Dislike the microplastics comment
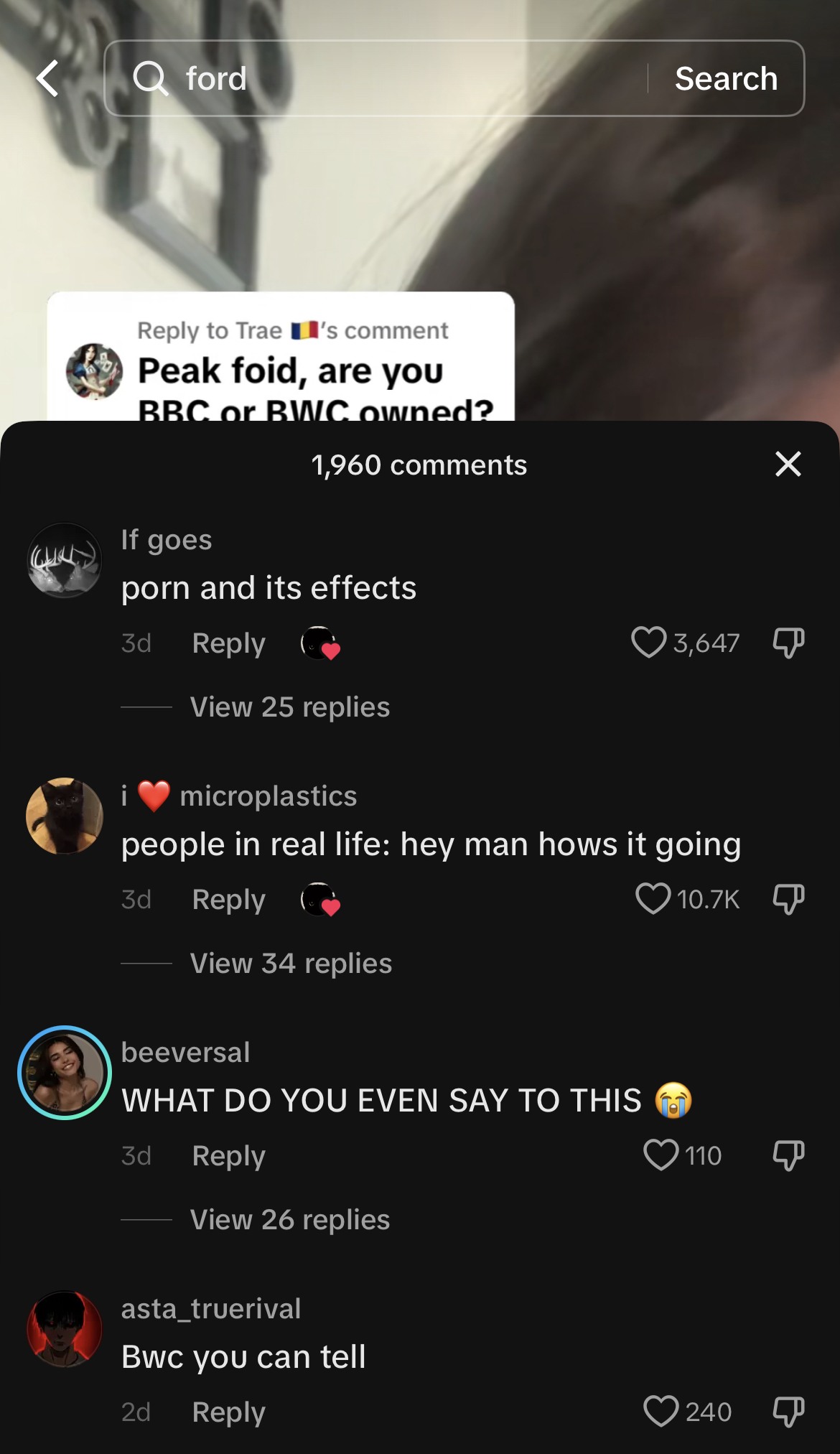This screenshot has width=840, height=1454. [x=788, y=899]
